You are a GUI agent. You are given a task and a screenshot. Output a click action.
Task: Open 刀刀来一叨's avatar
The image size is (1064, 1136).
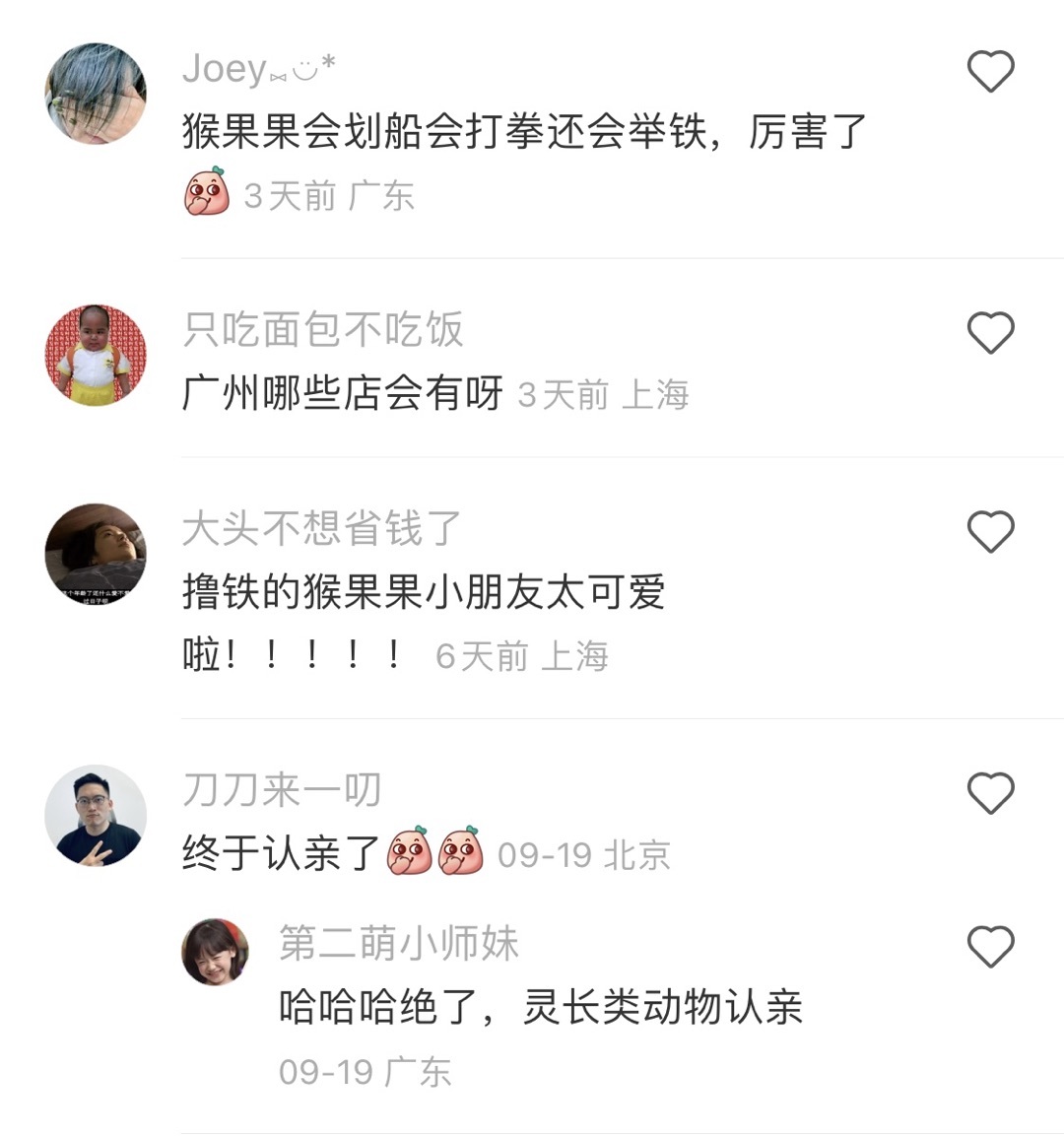(96, 815)
